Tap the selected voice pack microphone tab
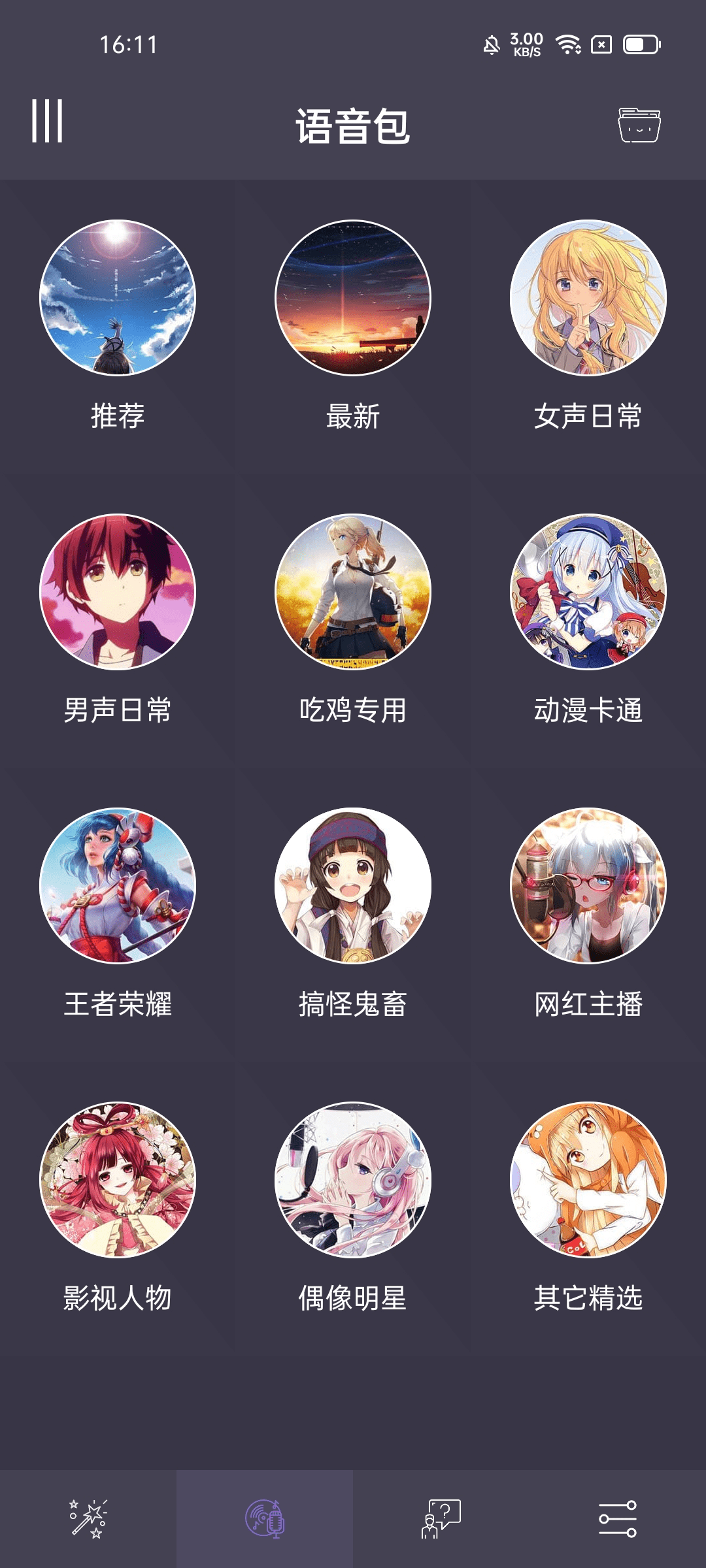This screenshot has width=706, height=1568. pos(265,1519)
